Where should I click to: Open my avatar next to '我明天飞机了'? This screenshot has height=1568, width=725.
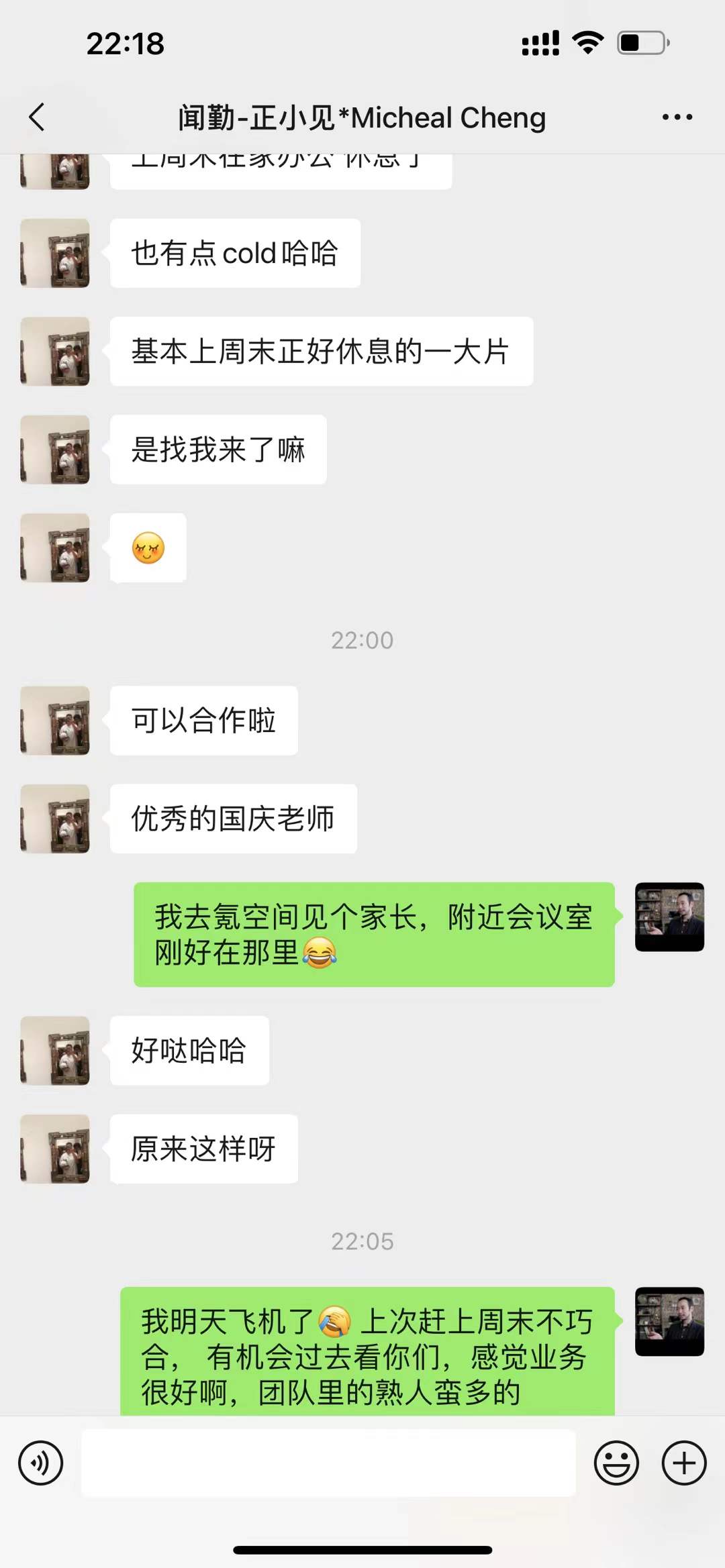point(669,1321)
